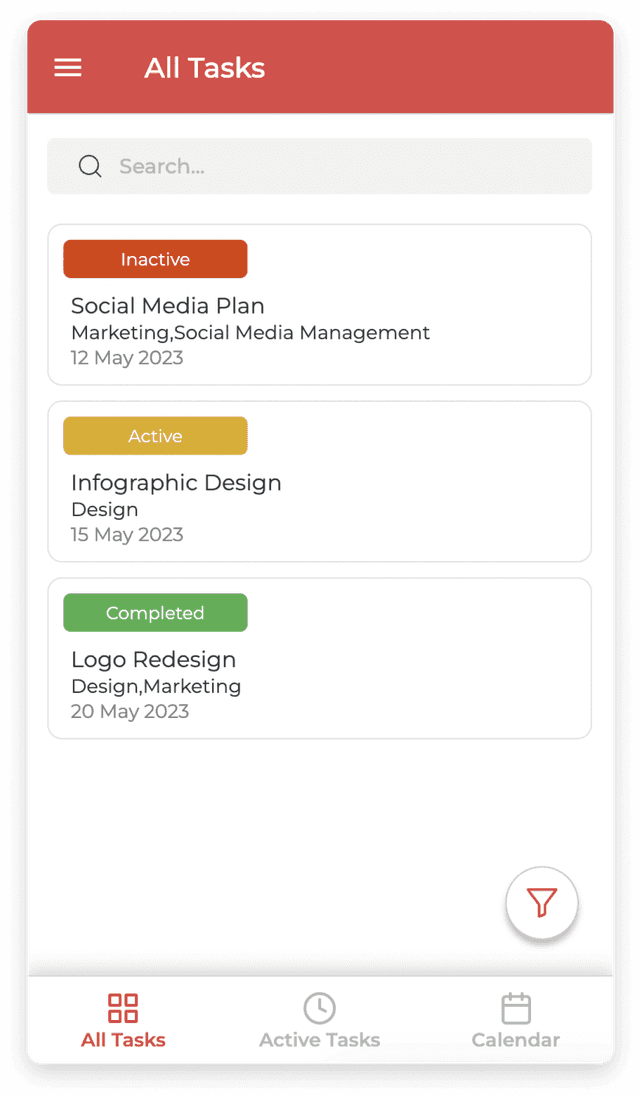Open the Social Media Plan task card
The image size is (640, 1097).
[x=320, y=304]
